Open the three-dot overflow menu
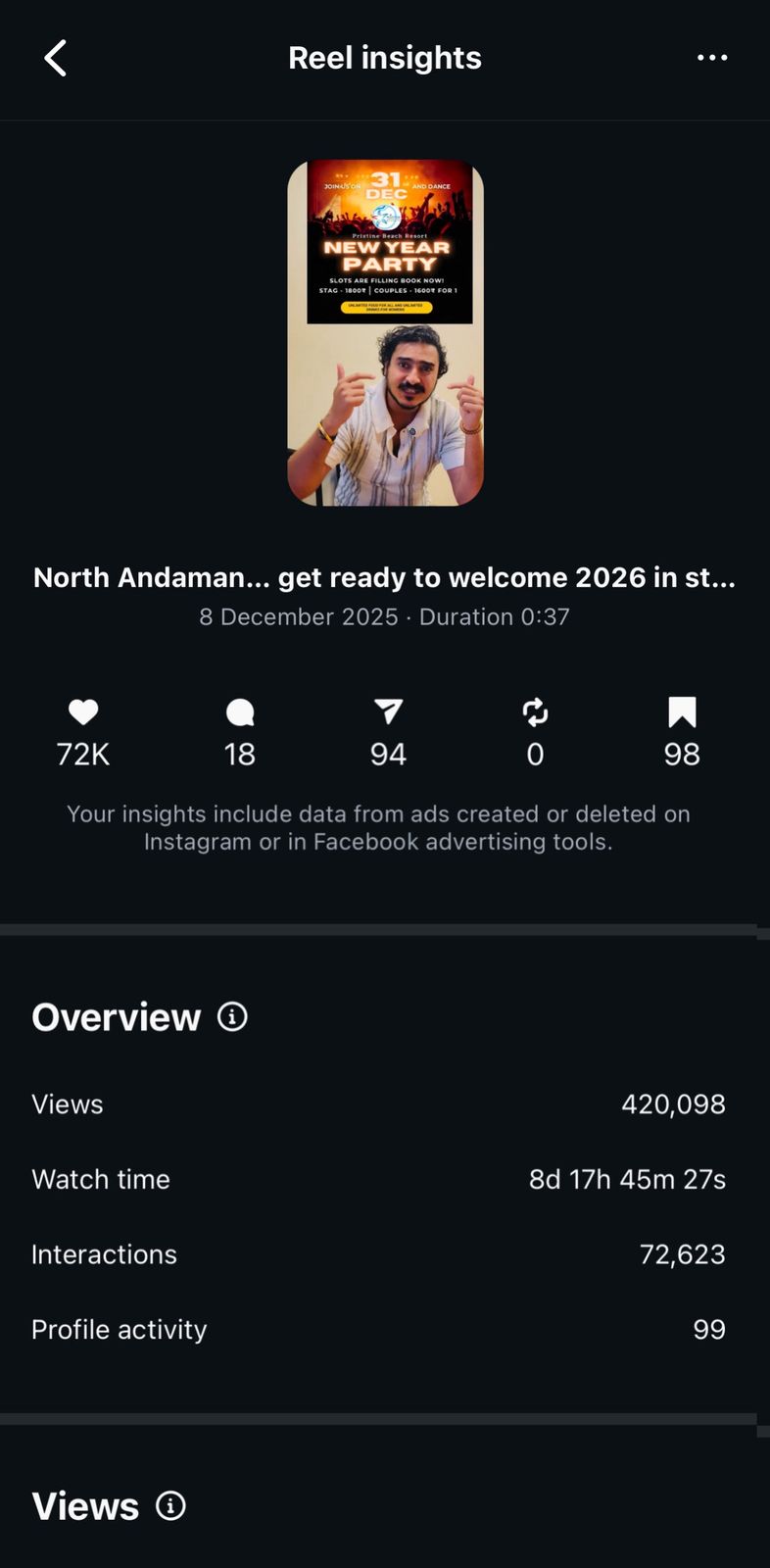 click(712, 58)
